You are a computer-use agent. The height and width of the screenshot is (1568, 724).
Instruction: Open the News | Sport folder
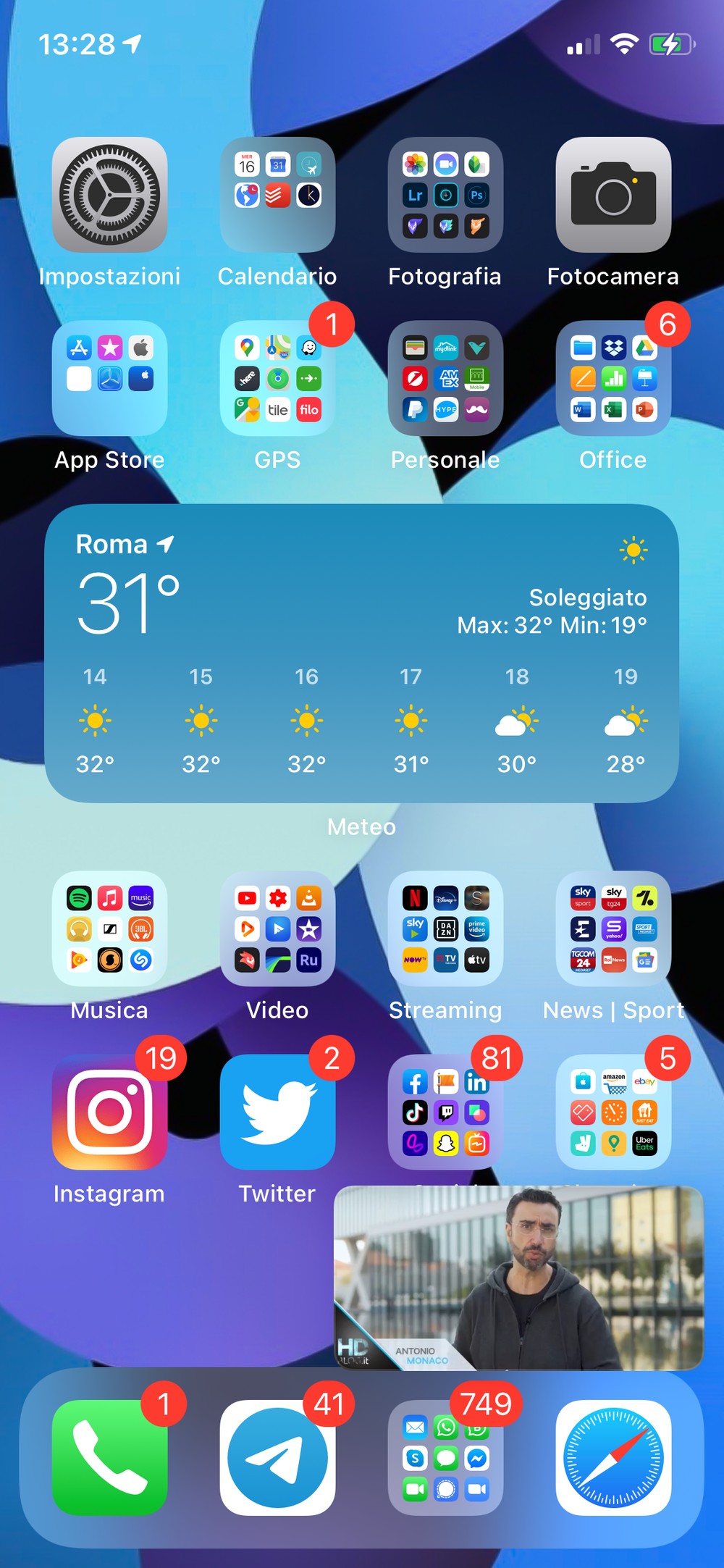click(x=613, y=928)
